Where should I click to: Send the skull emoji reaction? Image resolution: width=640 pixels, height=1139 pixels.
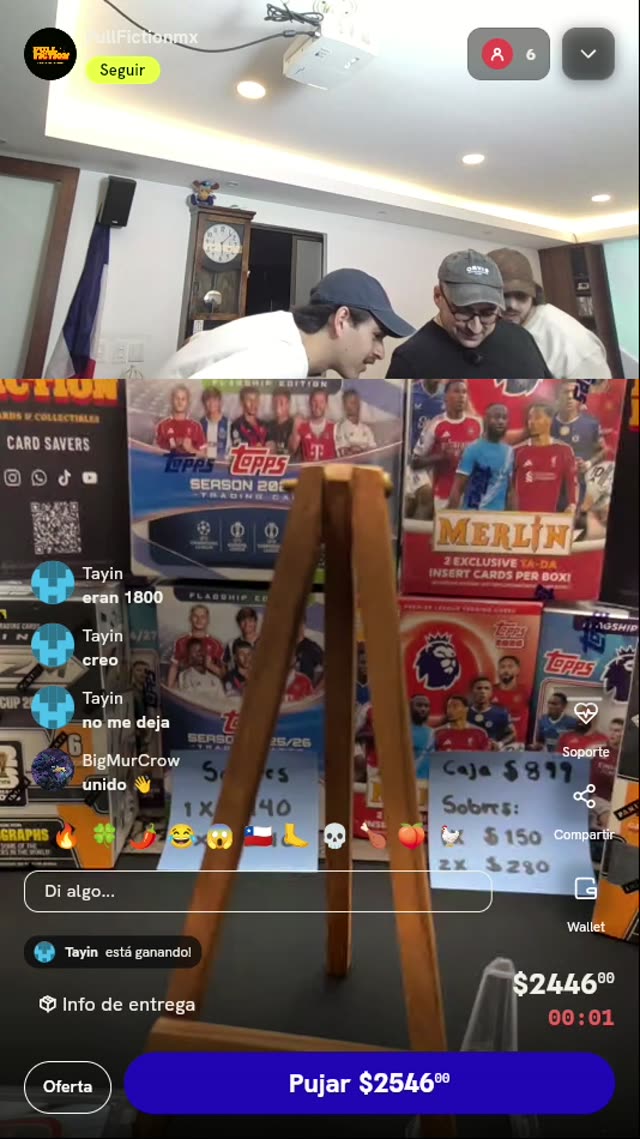[x=333, y=836]
